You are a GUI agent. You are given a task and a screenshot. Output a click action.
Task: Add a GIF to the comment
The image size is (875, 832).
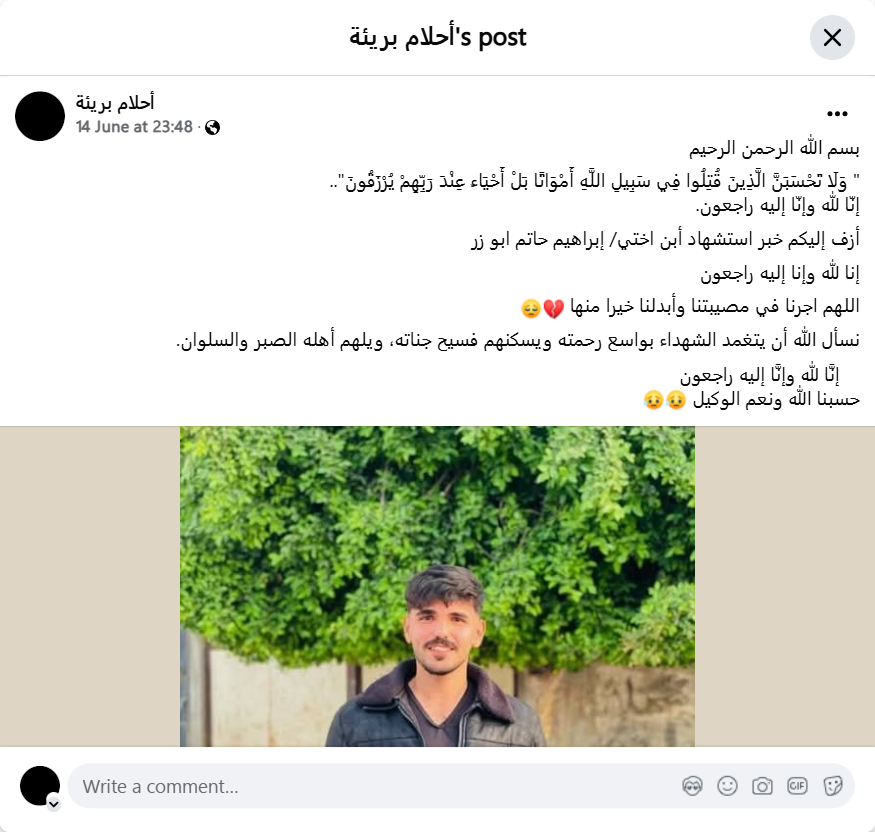[797, 786]
